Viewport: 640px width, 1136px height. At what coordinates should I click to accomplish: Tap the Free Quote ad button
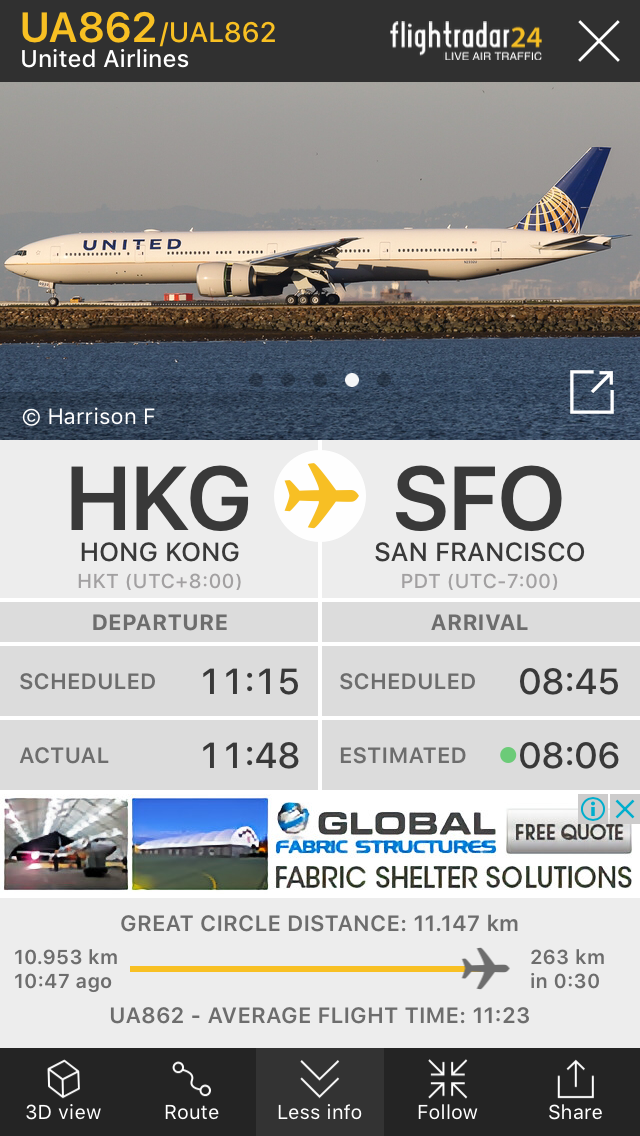tap(568, 833)
